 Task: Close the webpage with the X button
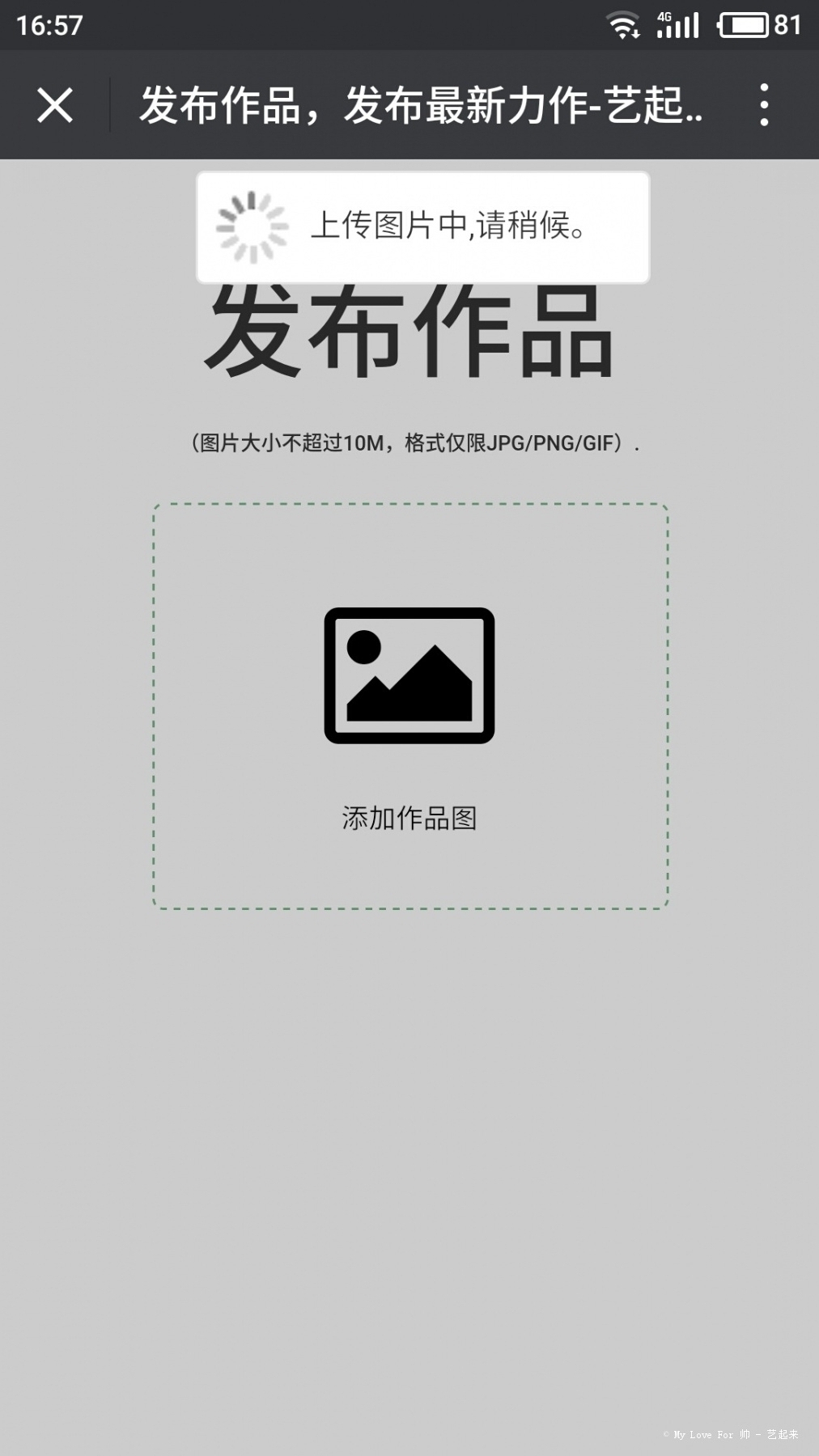(55, 105)
